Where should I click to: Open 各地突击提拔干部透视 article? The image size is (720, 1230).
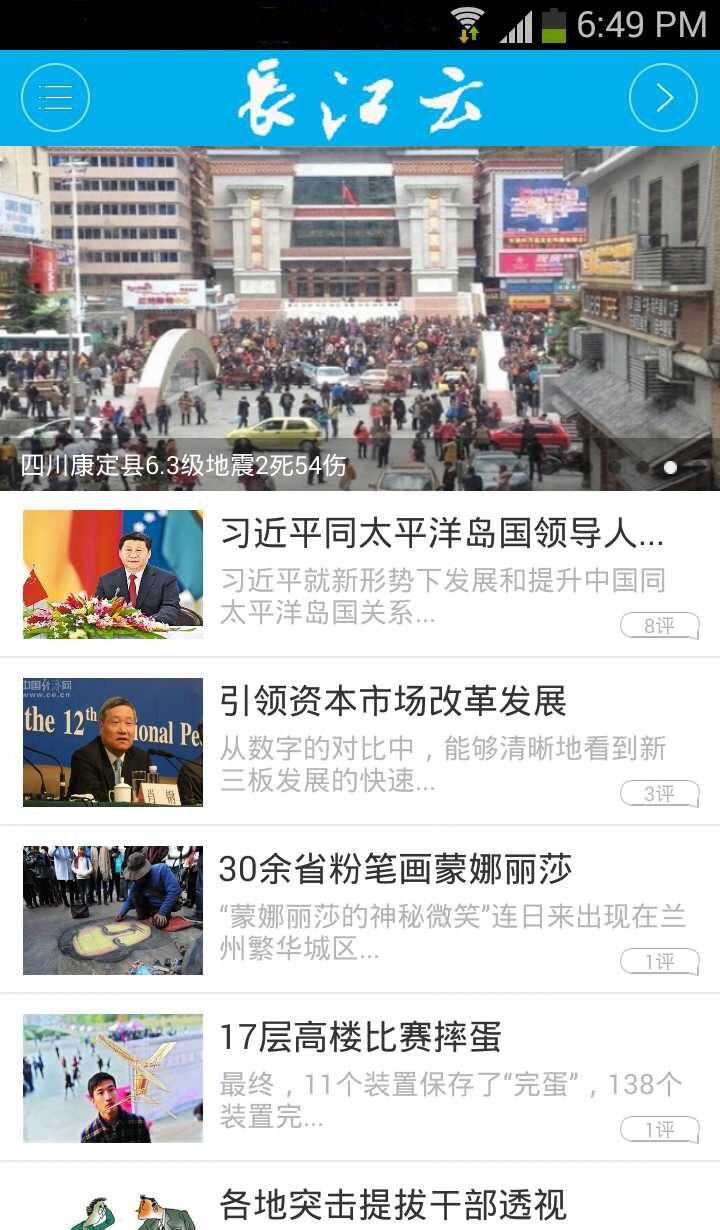pos(360,1197)
